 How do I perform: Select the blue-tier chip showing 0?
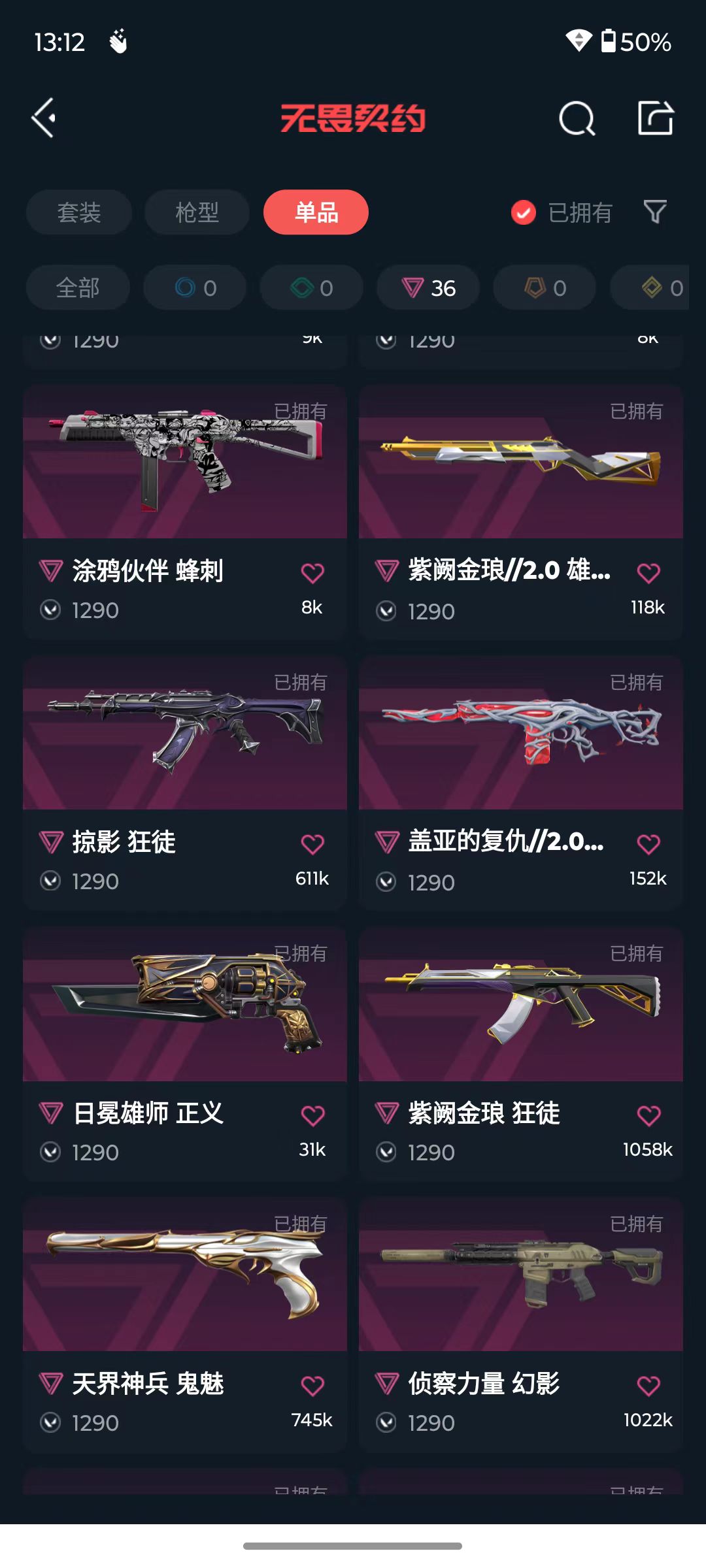195,287
